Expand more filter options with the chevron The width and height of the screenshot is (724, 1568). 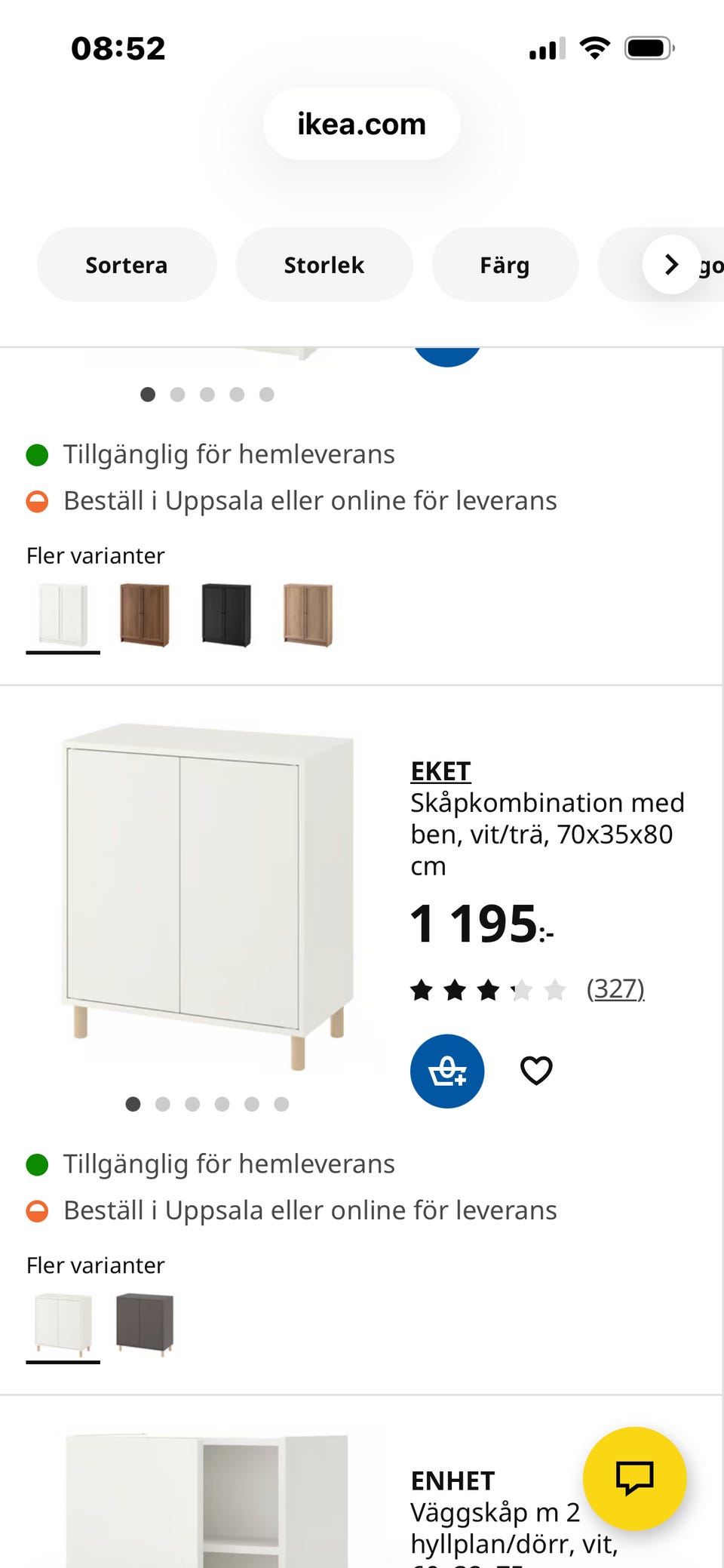coord(670,265)
